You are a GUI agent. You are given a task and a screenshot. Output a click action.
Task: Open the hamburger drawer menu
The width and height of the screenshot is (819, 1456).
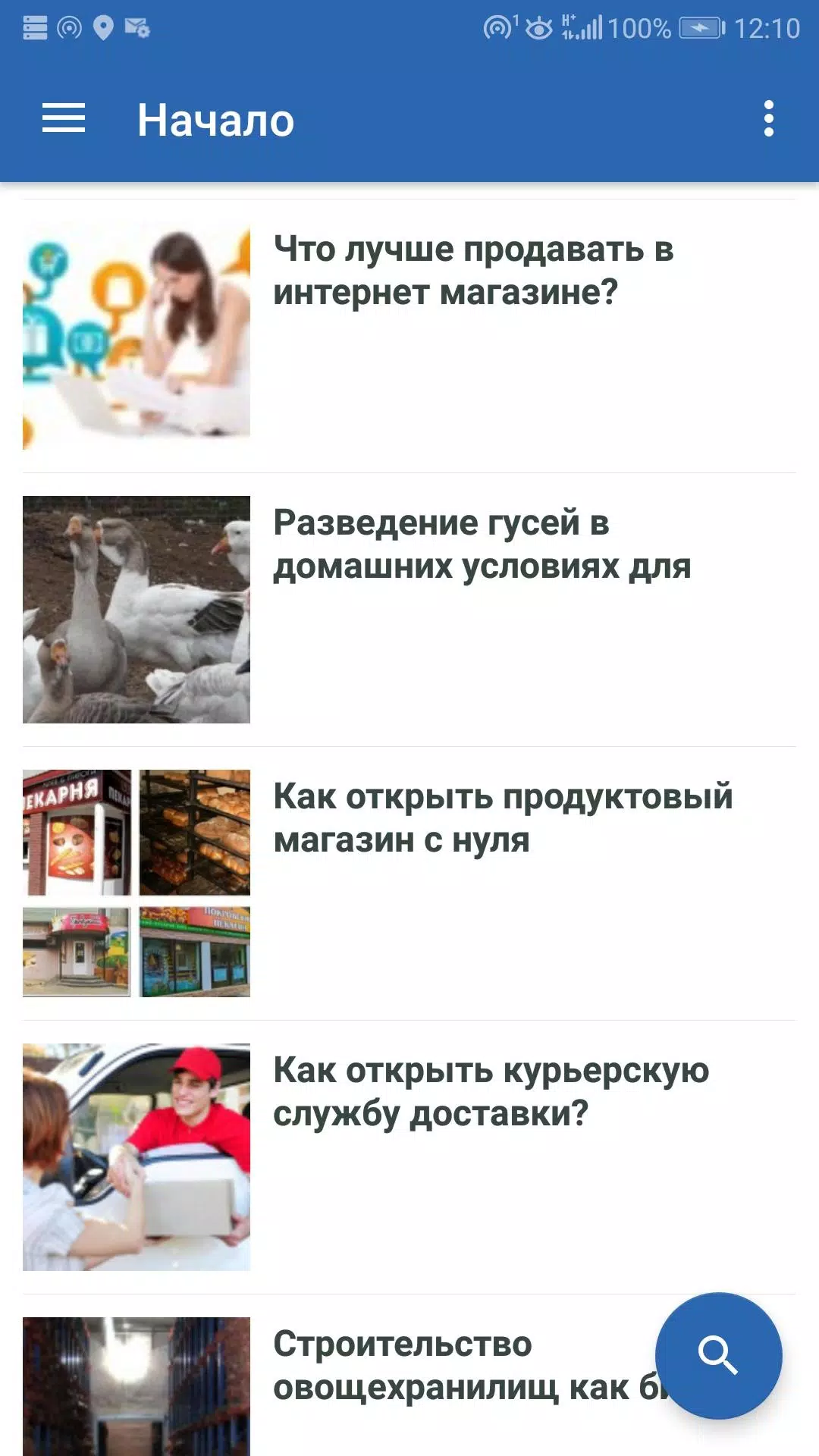click(64, 119)
